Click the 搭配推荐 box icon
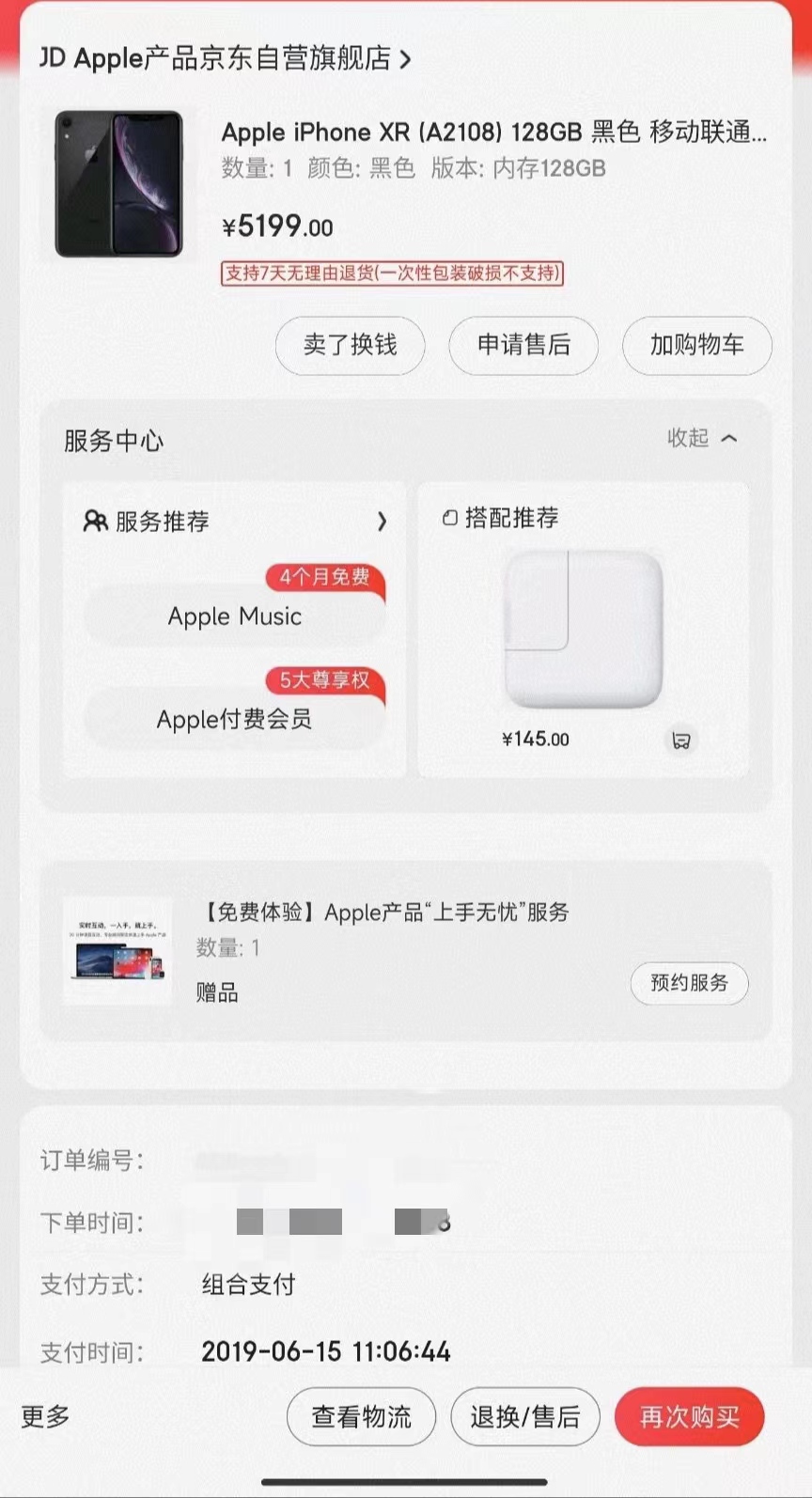812x1498 pixels. [449, 515]
